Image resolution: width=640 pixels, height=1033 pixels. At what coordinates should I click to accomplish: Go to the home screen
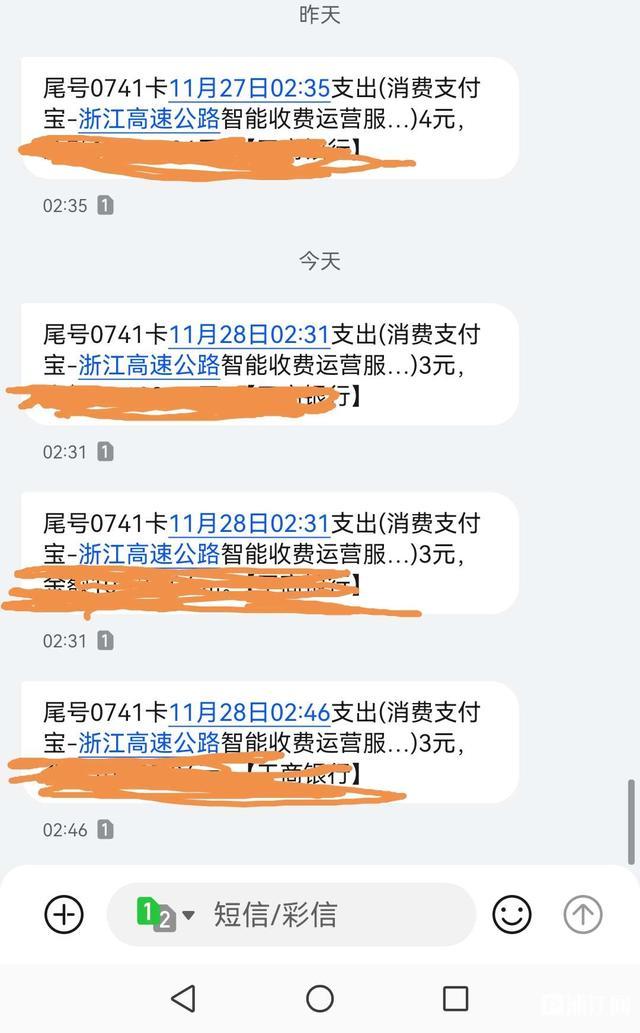pos(320,998)
